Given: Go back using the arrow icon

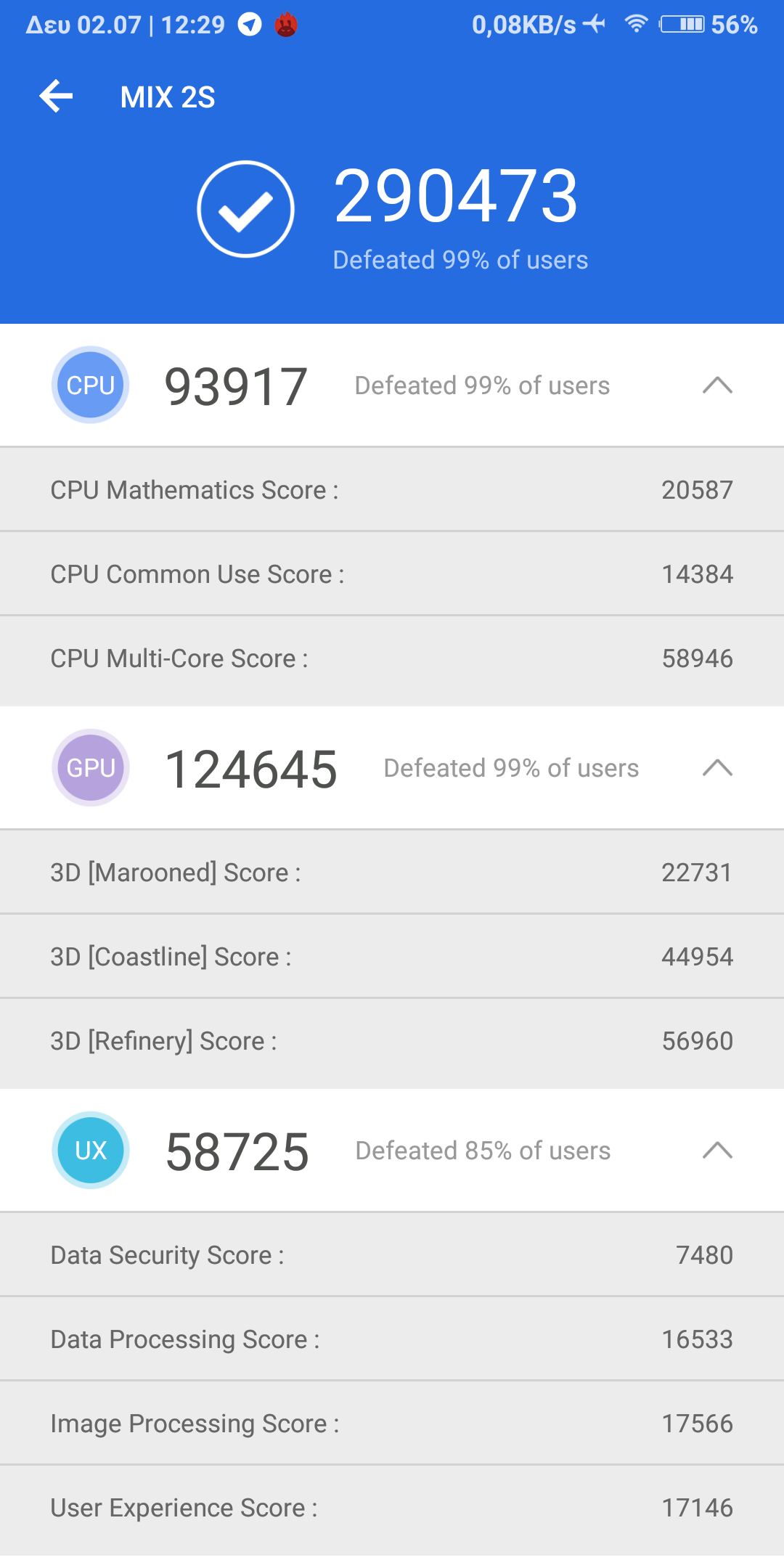Looking at the screenshot, I should click(56, 97).
